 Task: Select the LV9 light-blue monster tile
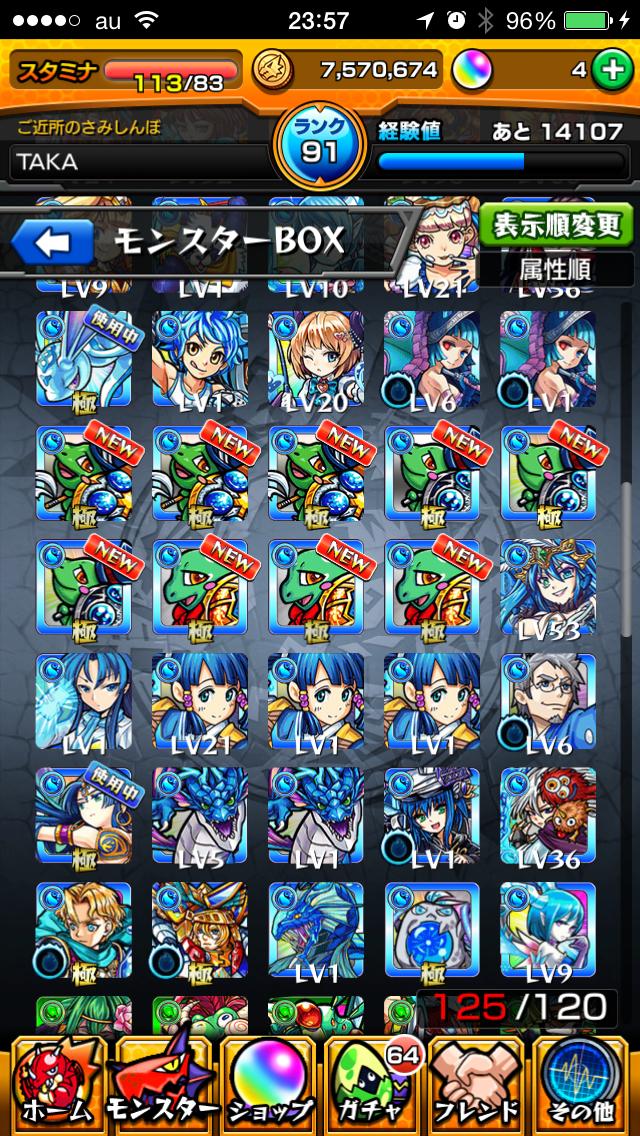coord(547,930)
